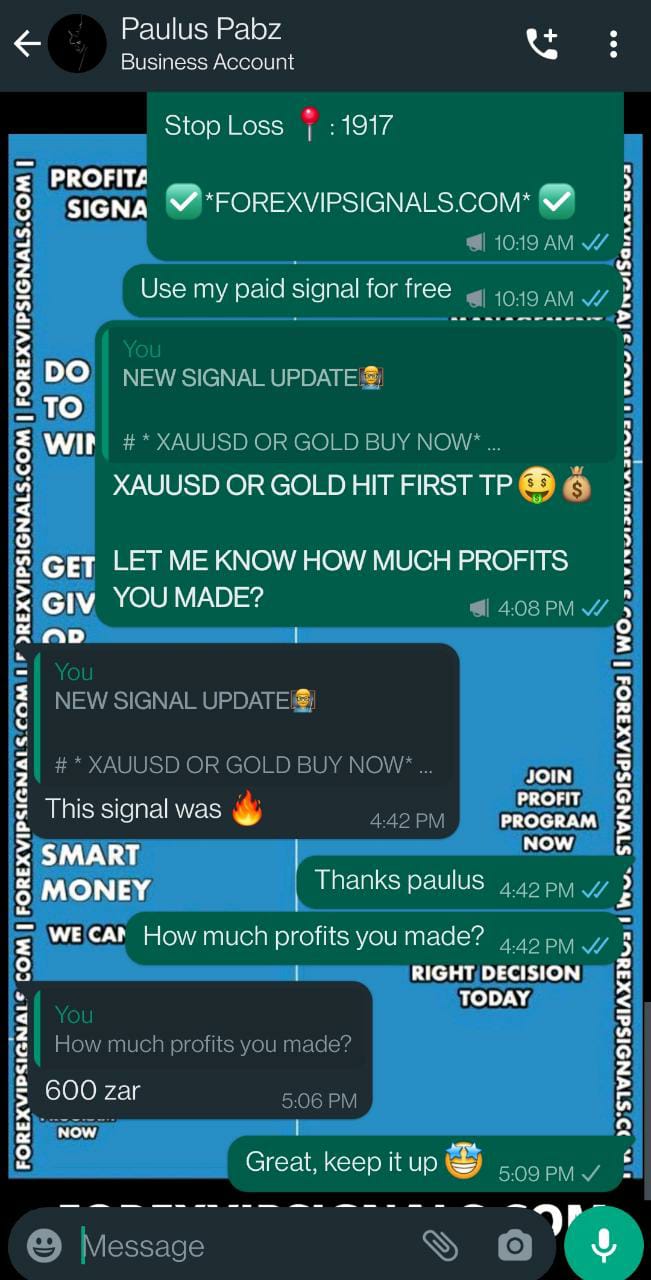Open the camera from the message bar
Image resolution: width=651 pixels, height=1280 pixels.
[x=515, y=1245]
